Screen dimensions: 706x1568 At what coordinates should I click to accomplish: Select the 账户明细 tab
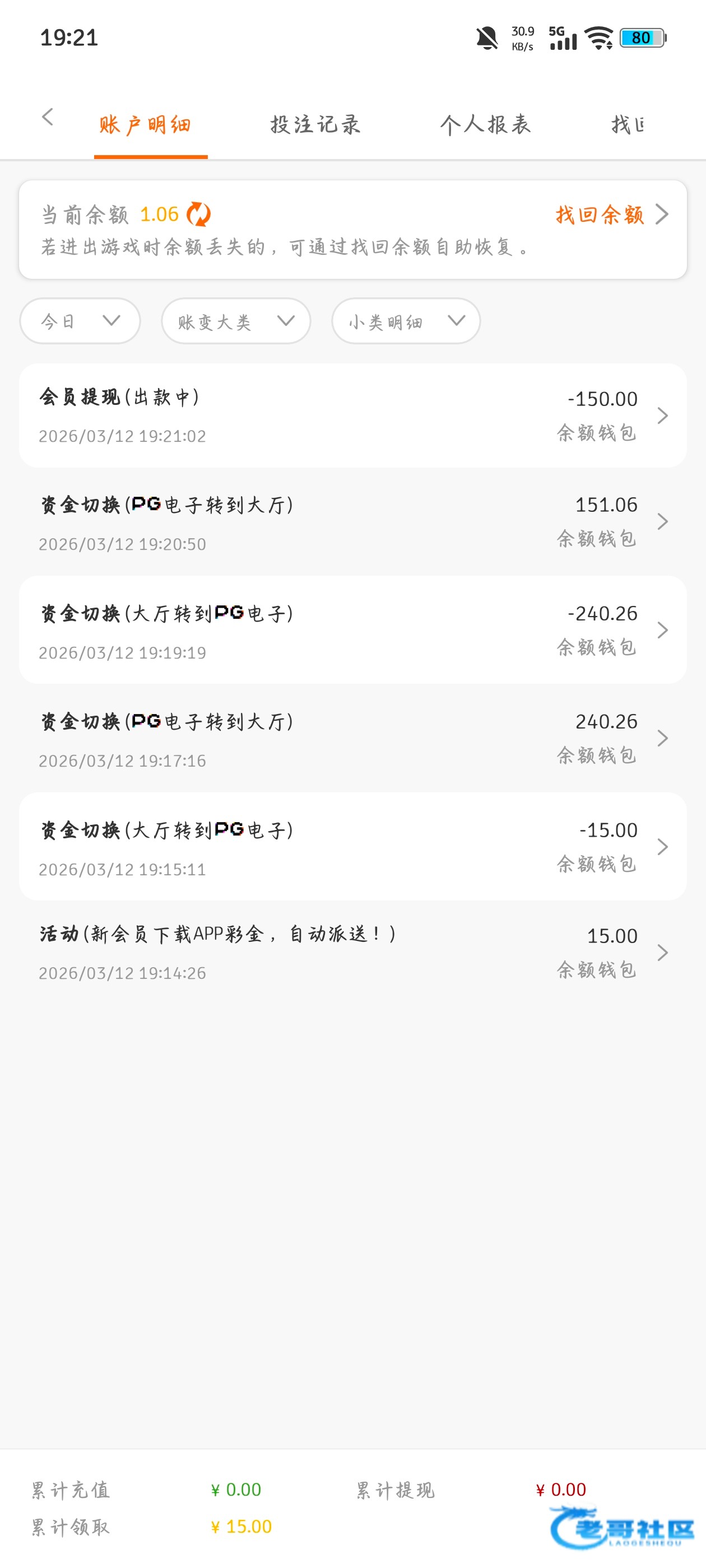pos(146,125)
